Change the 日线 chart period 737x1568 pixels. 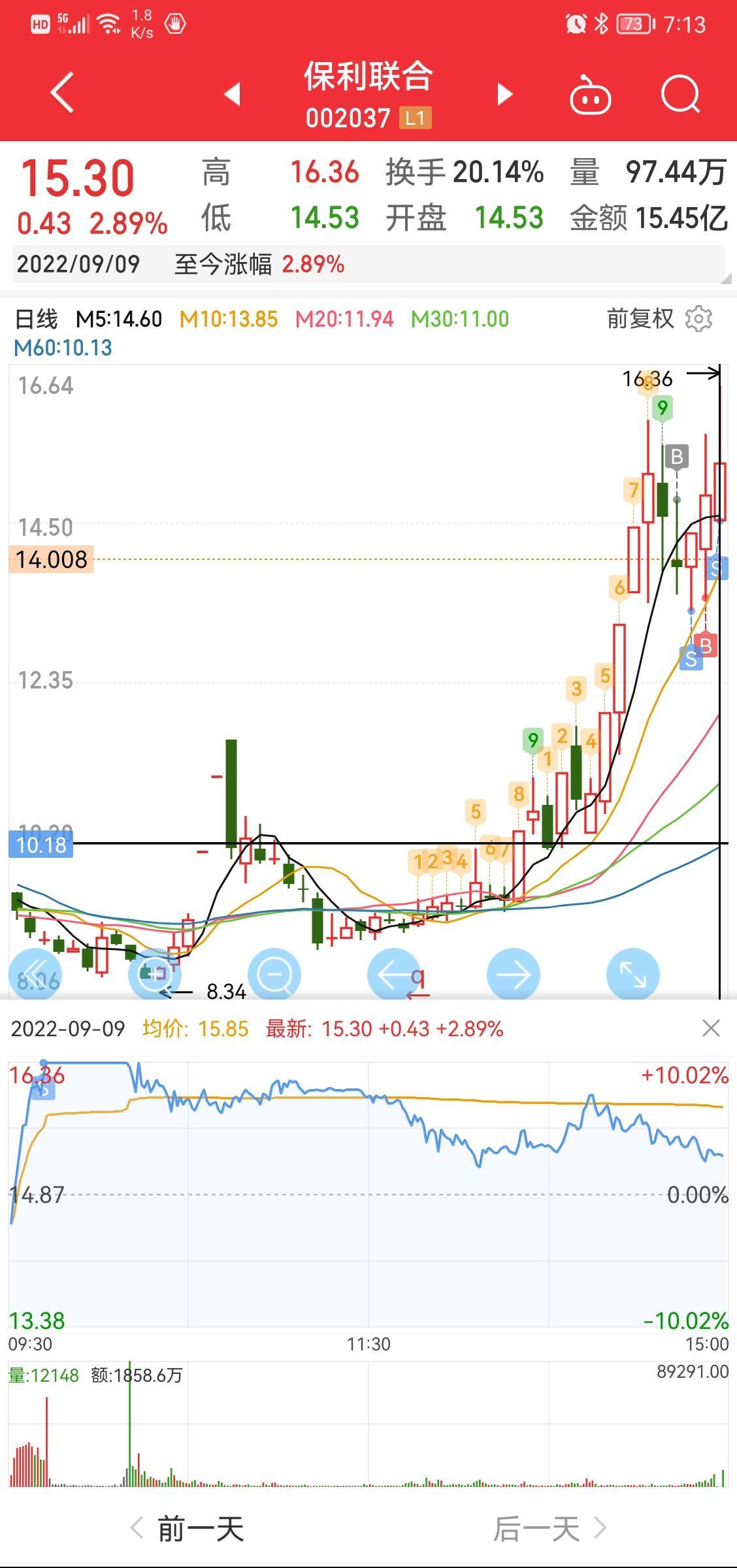click(37, 319)
